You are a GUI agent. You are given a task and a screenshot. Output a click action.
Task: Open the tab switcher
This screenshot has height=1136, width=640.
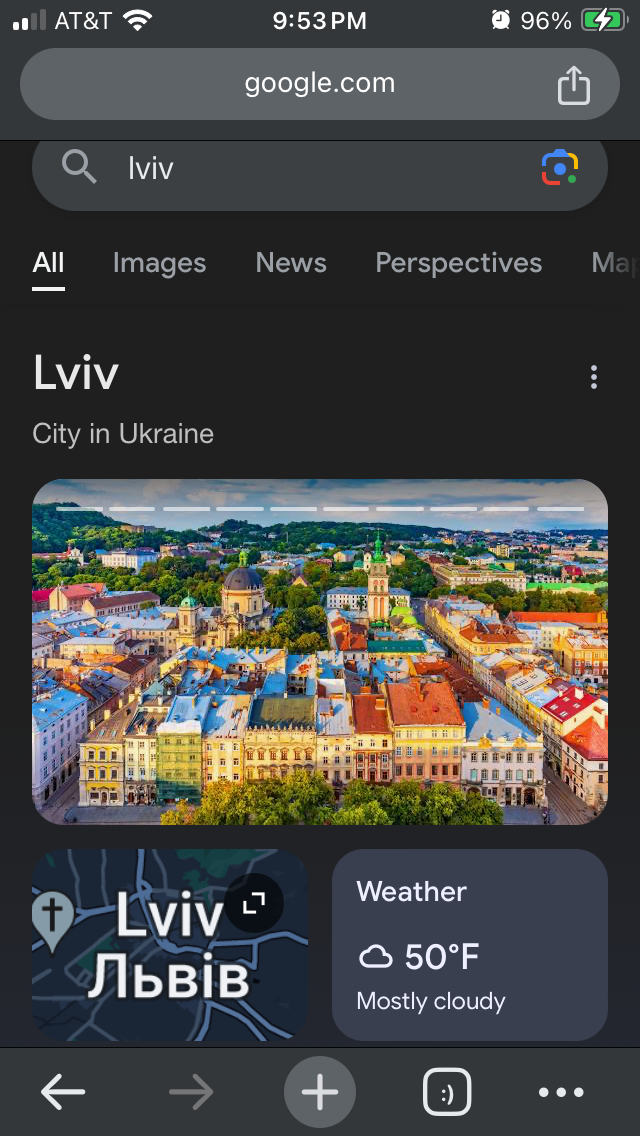pos(447,1092)
